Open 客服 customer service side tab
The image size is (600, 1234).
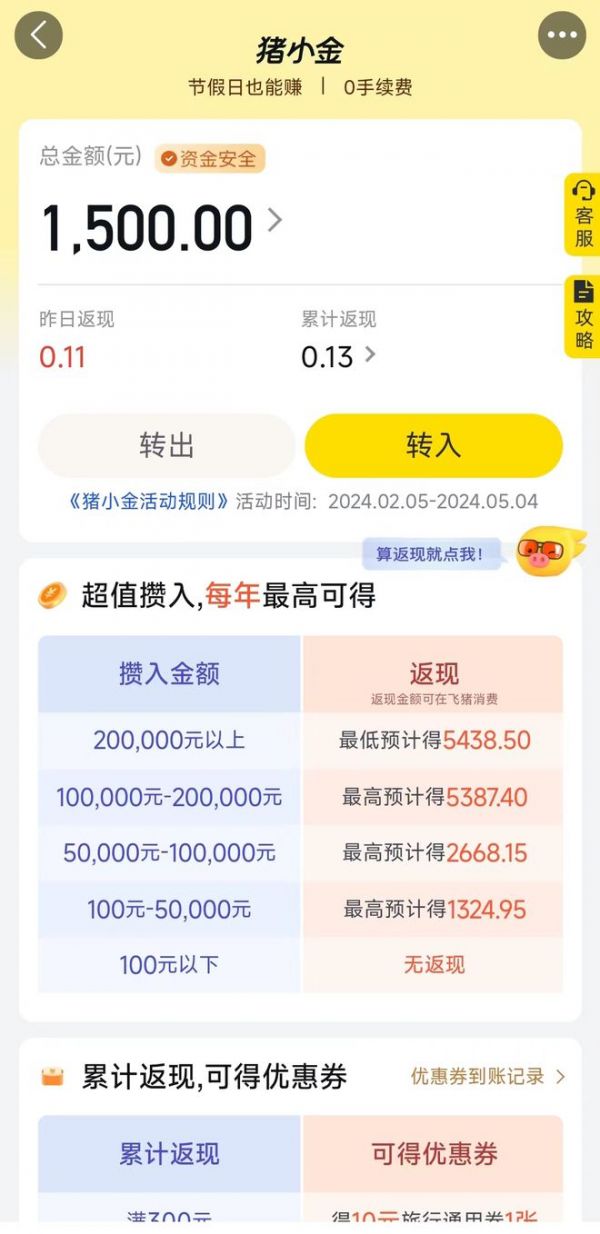(x=583, y=215)
